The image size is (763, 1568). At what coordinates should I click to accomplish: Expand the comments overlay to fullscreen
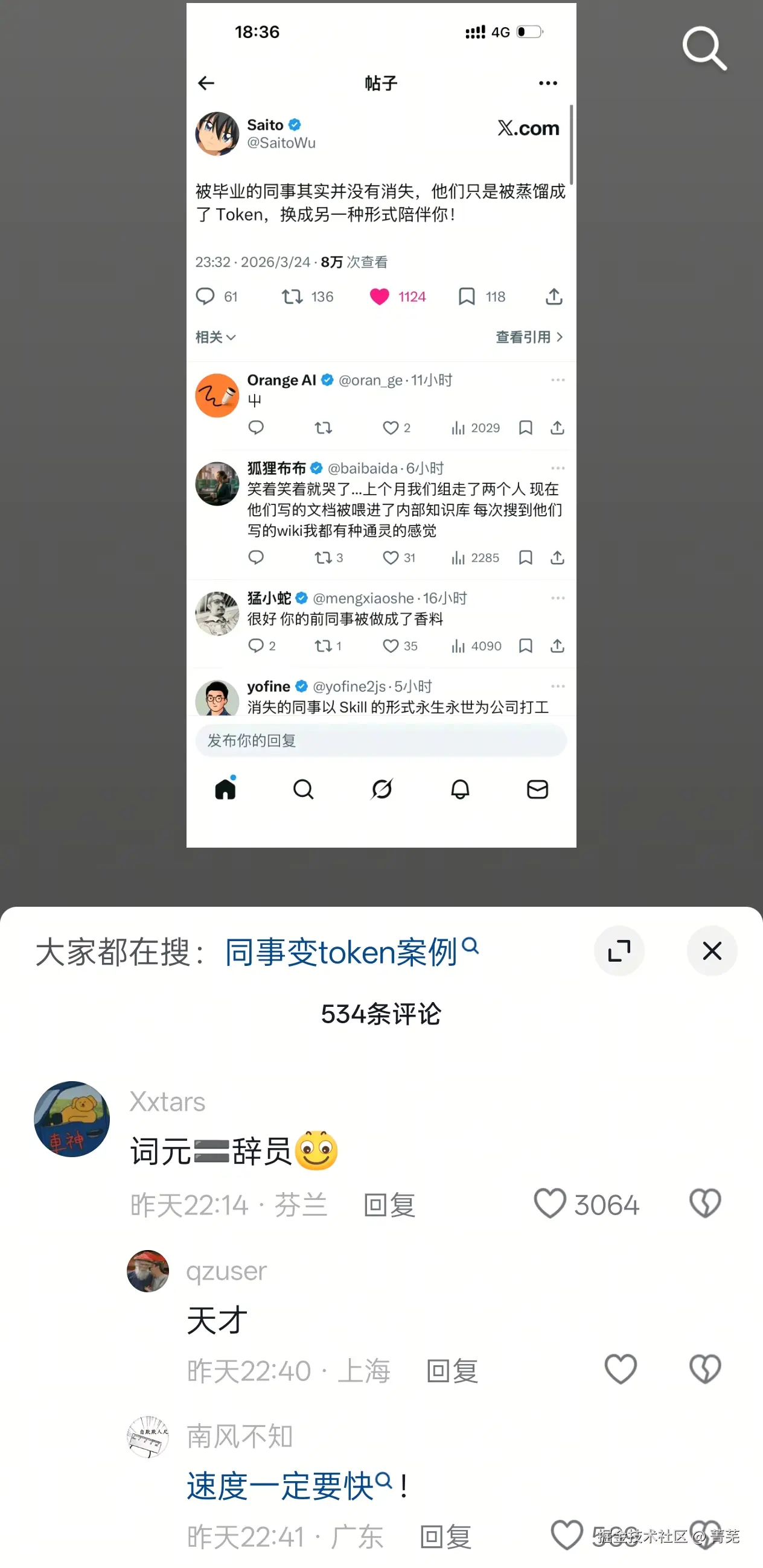click(619, 951)
